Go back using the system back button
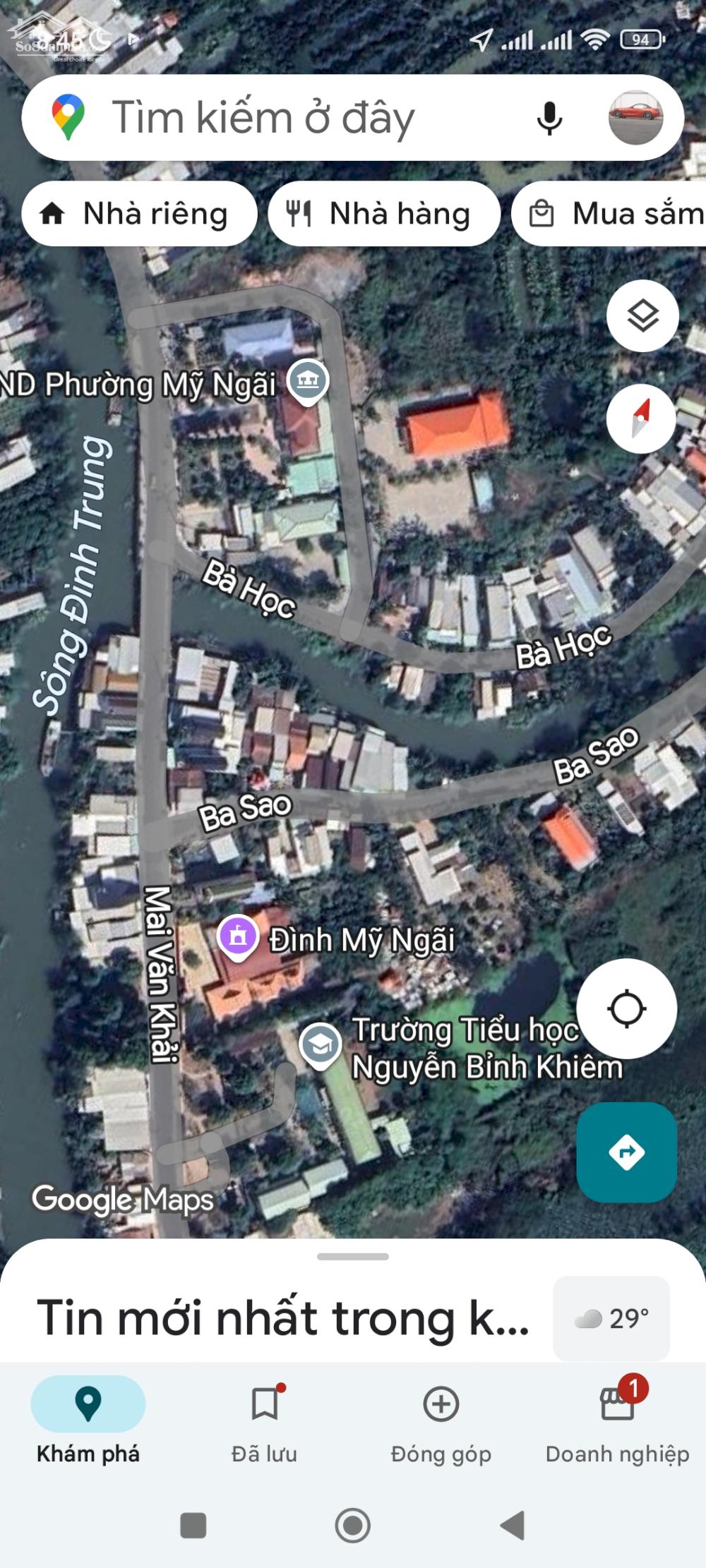This screenshot has height=1568, width=706. (513, 1525)
